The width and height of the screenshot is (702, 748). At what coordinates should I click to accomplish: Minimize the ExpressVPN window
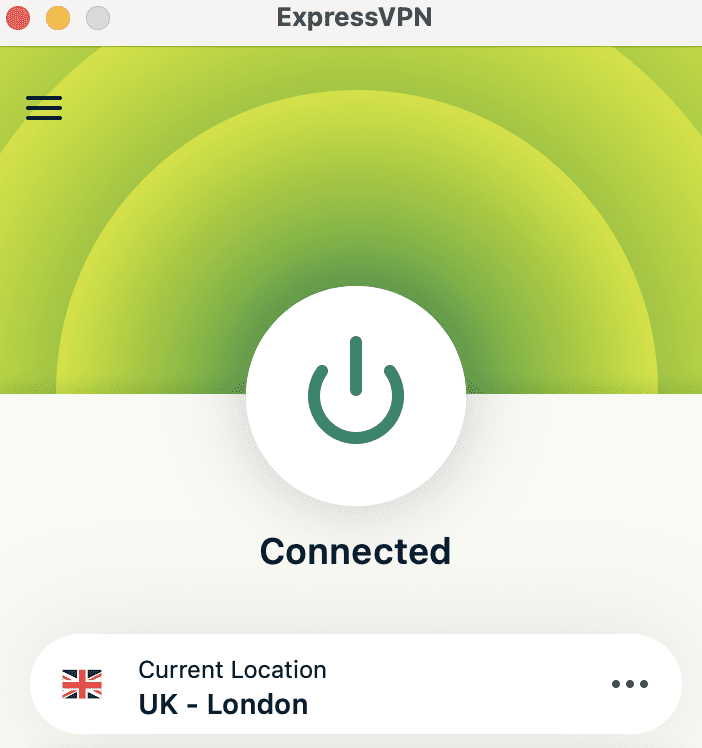point(58,18)
